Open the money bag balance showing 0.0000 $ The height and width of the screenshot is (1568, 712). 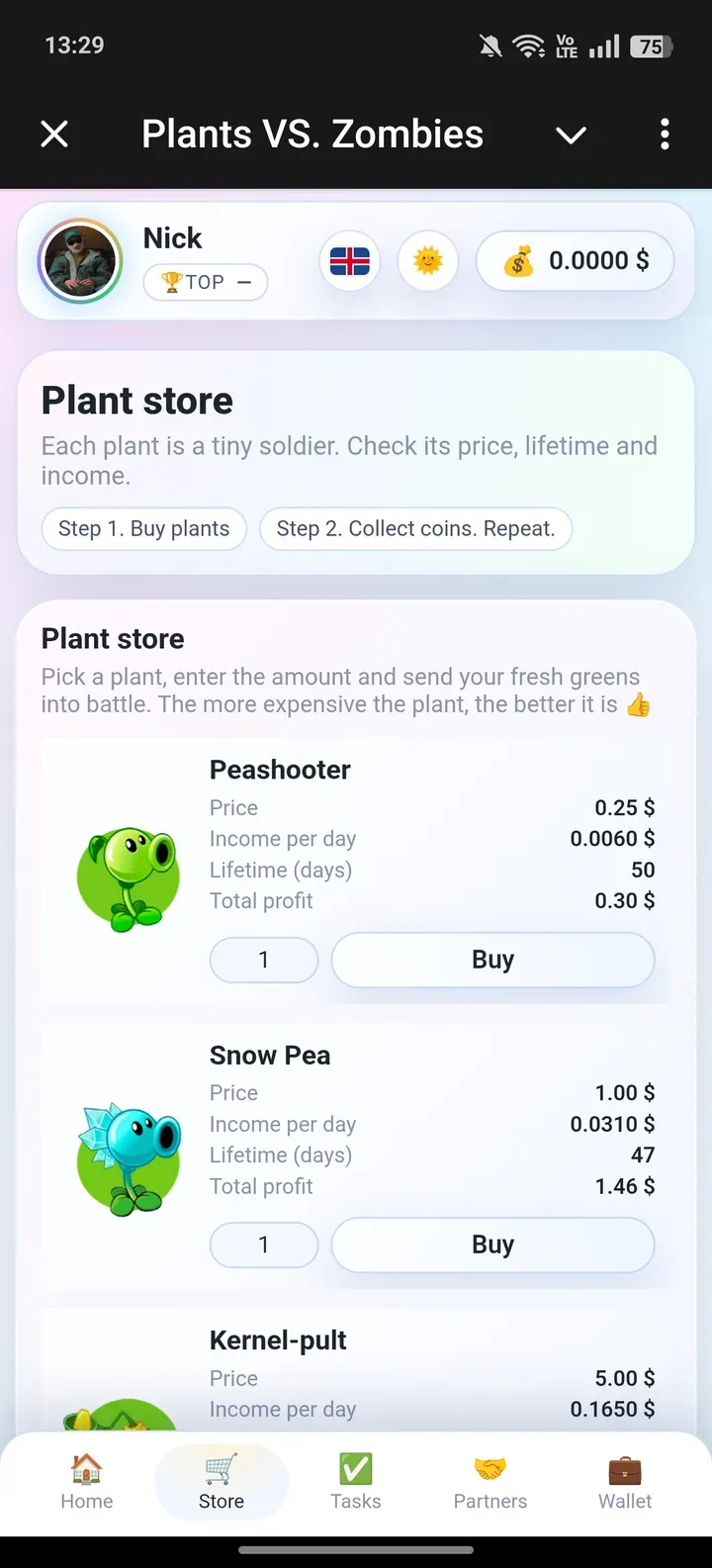[575, 260]
